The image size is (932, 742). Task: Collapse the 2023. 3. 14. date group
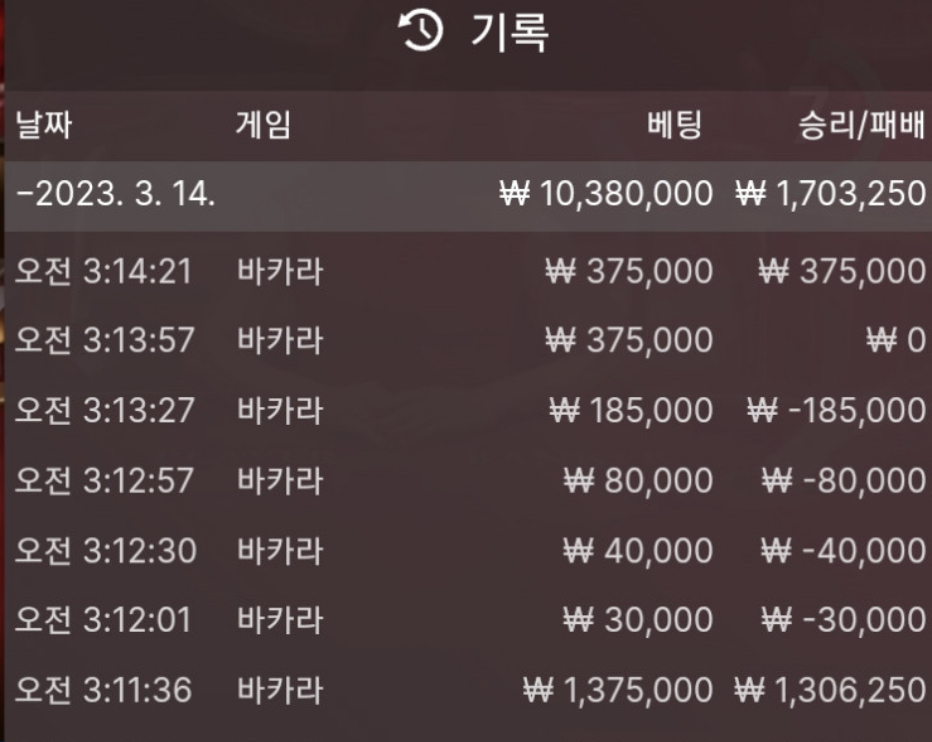116,194
